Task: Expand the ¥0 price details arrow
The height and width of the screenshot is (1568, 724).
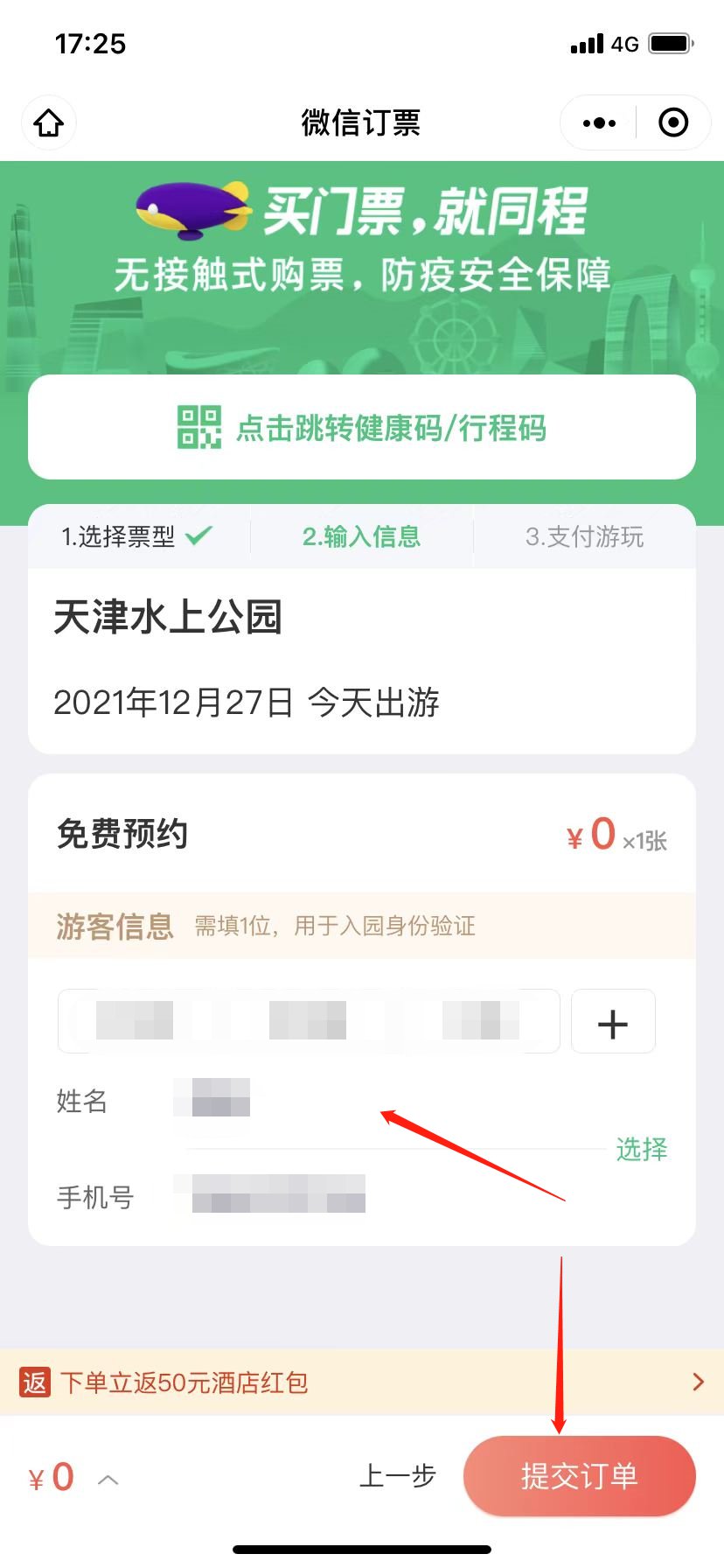Action: click(108, 1479)
